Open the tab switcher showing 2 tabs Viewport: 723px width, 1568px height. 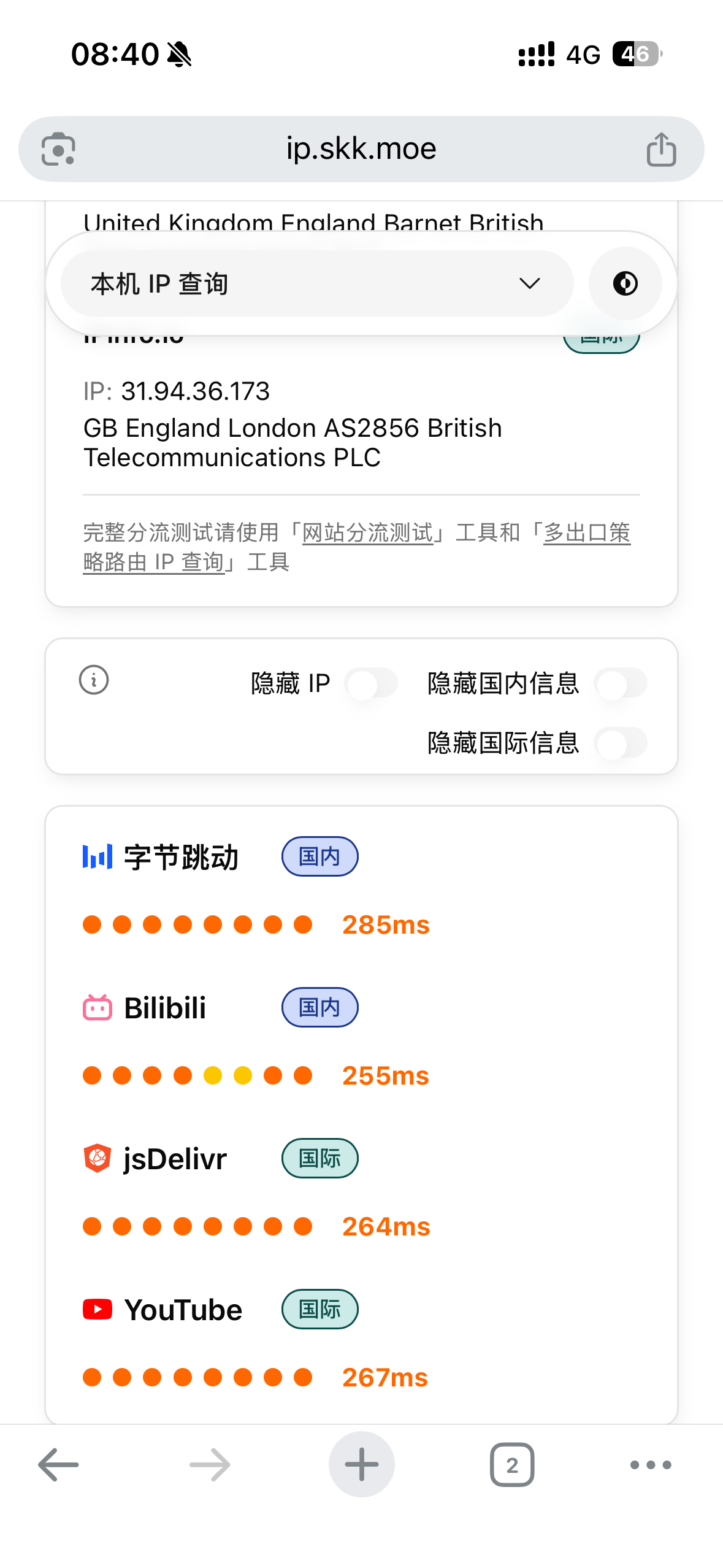coord(512,1465)
